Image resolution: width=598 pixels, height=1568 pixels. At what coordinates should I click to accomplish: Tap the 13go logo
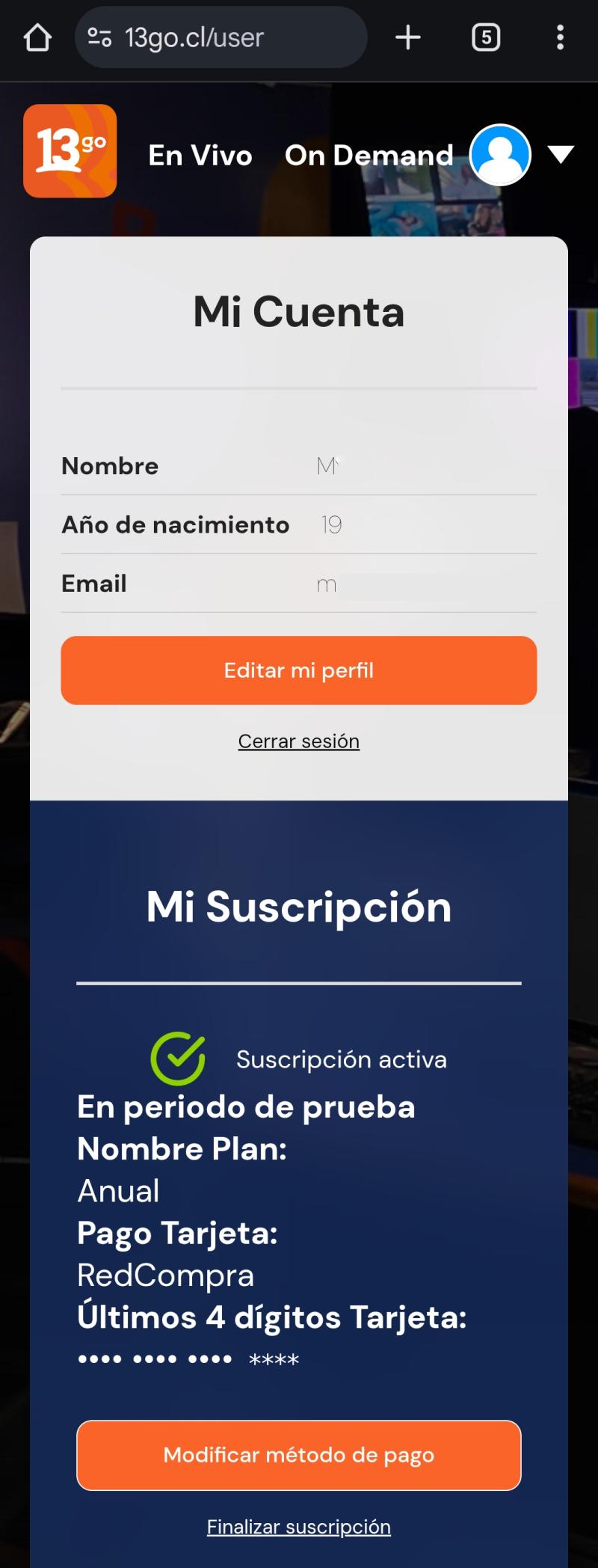(x=70, y=151)
